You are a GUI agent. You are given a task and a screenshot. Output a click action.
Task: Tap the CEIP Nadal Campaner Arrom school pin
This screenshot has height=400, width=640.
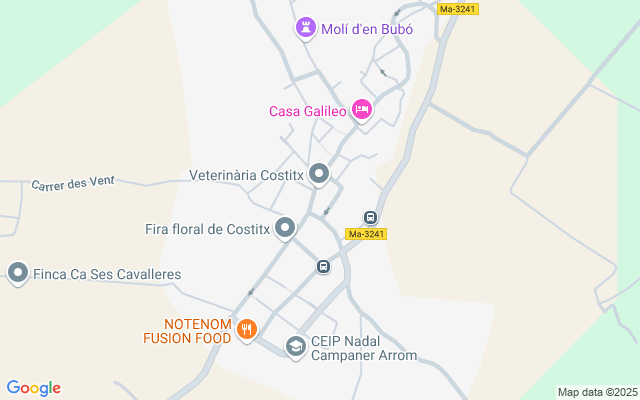296,347
